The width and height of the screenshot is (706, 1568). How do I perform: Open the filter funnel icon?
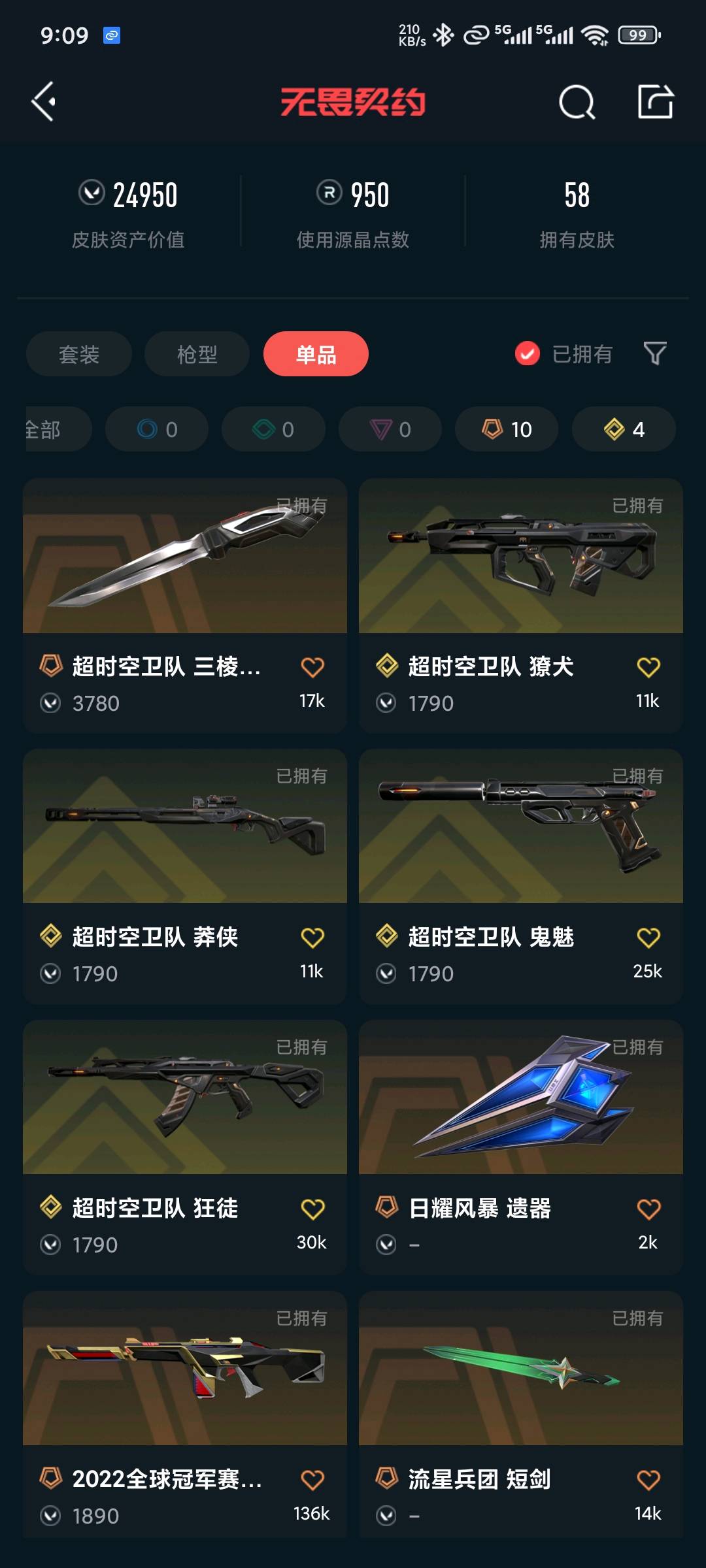point(655,353)
